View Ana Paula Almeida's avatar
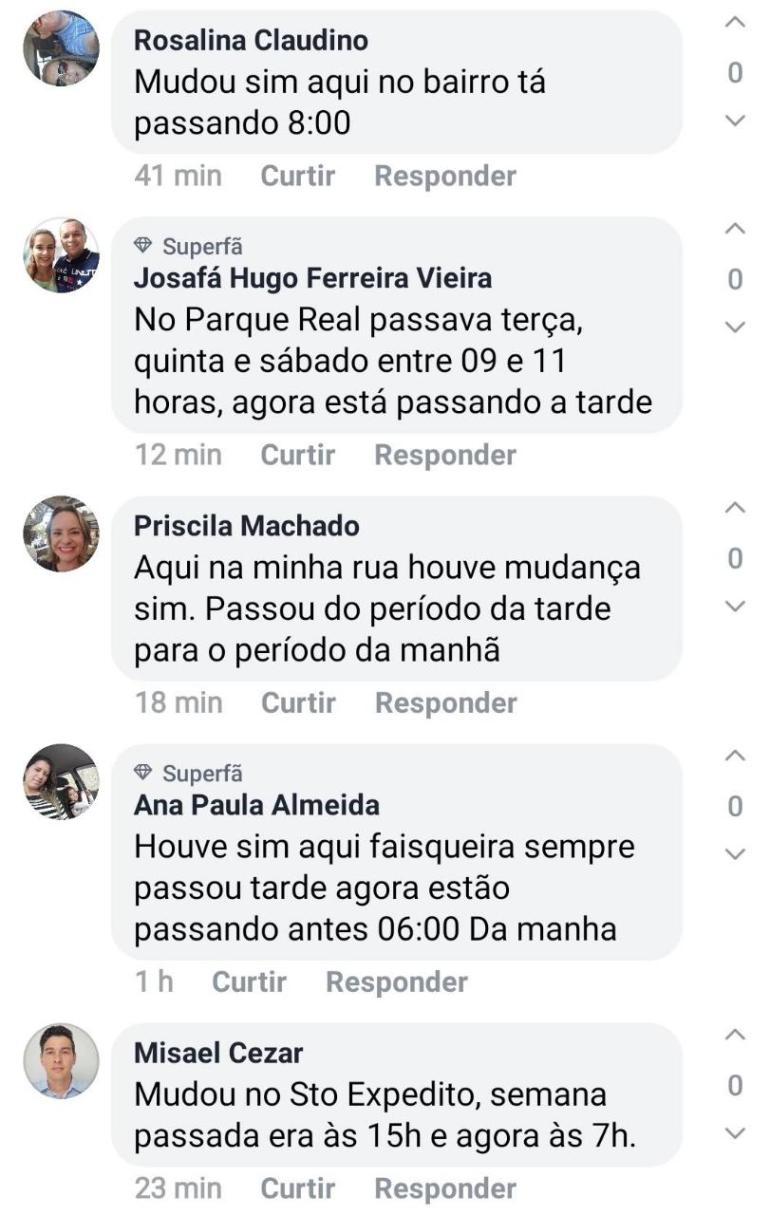 pyautogui.click(x=61, y=782)
